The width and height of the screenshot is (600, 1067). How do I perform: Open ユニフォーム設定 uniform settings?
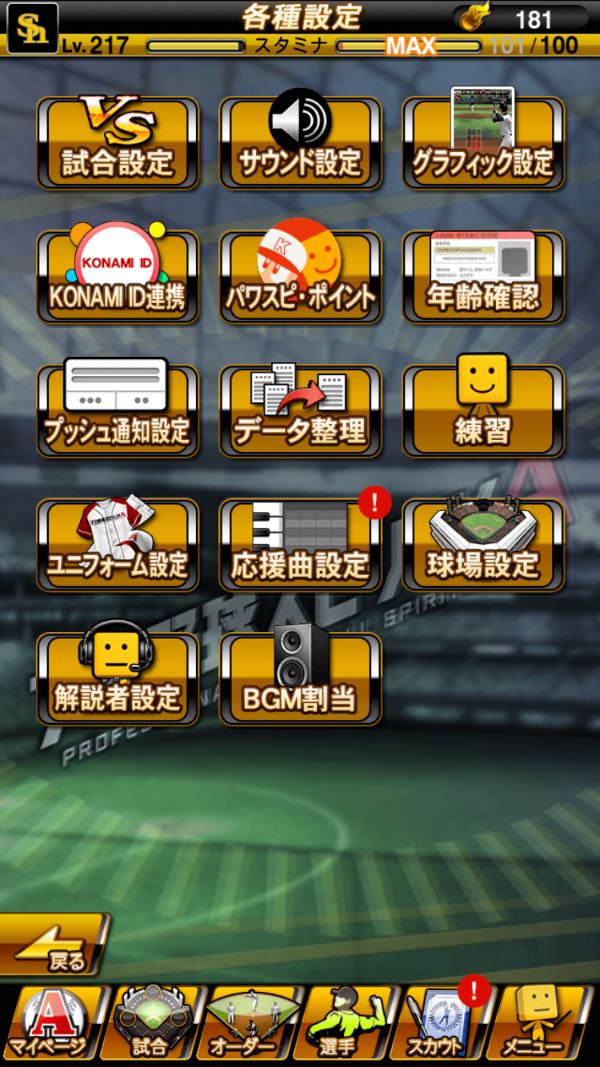118,545
